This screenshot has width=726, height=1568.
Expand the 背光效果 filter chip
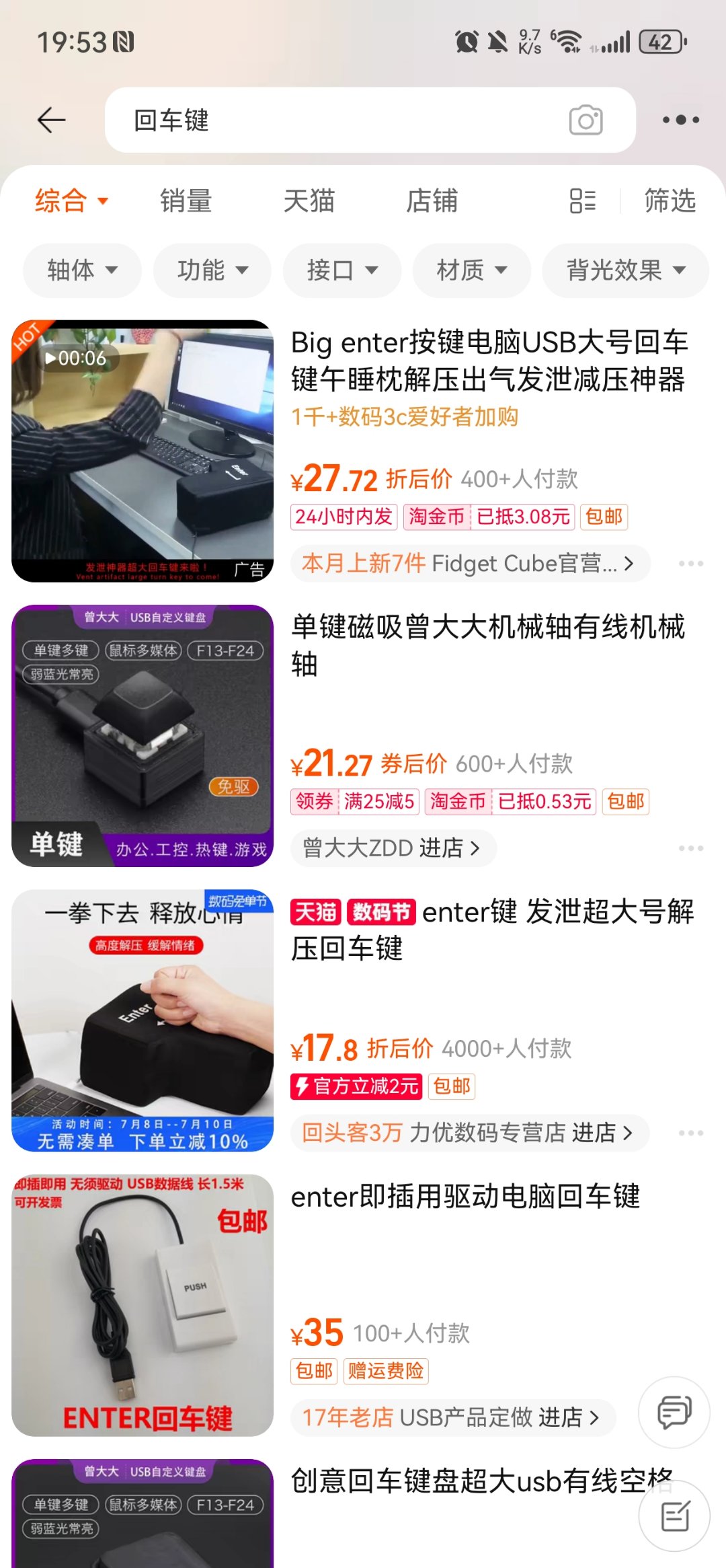click(x=625, y=270)
